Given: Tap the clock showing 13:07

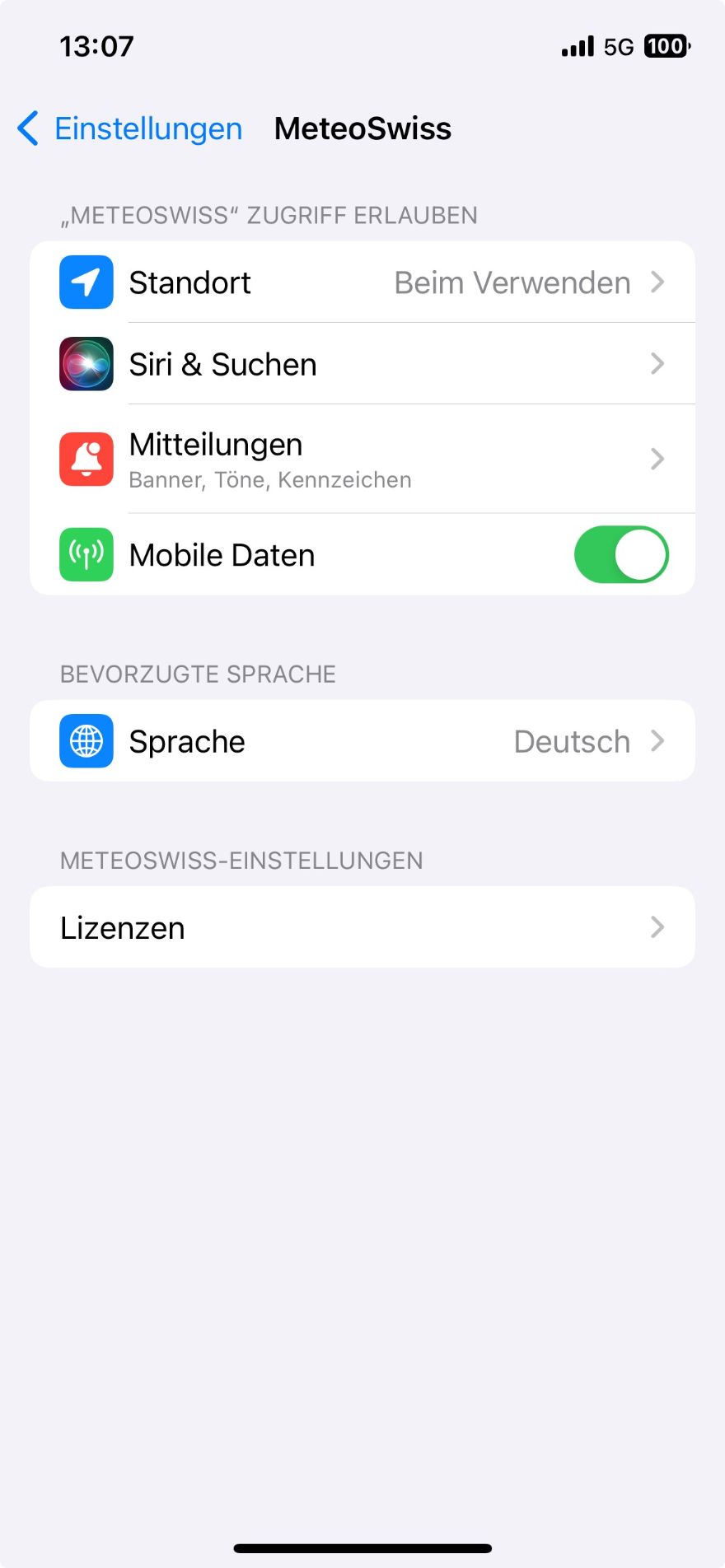Looking at the screenshot, I should 97,45.
